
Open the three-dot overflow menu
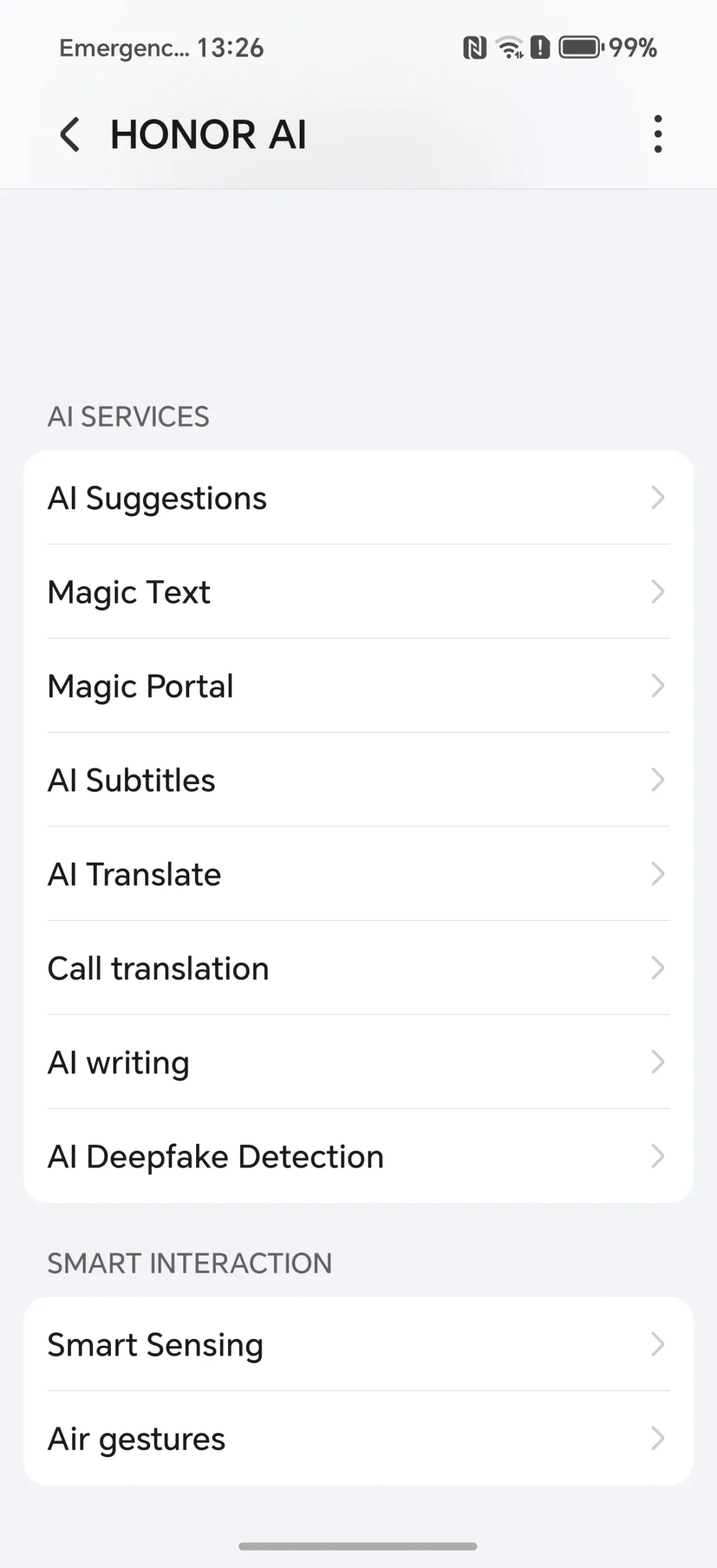(x=658, y=134)
